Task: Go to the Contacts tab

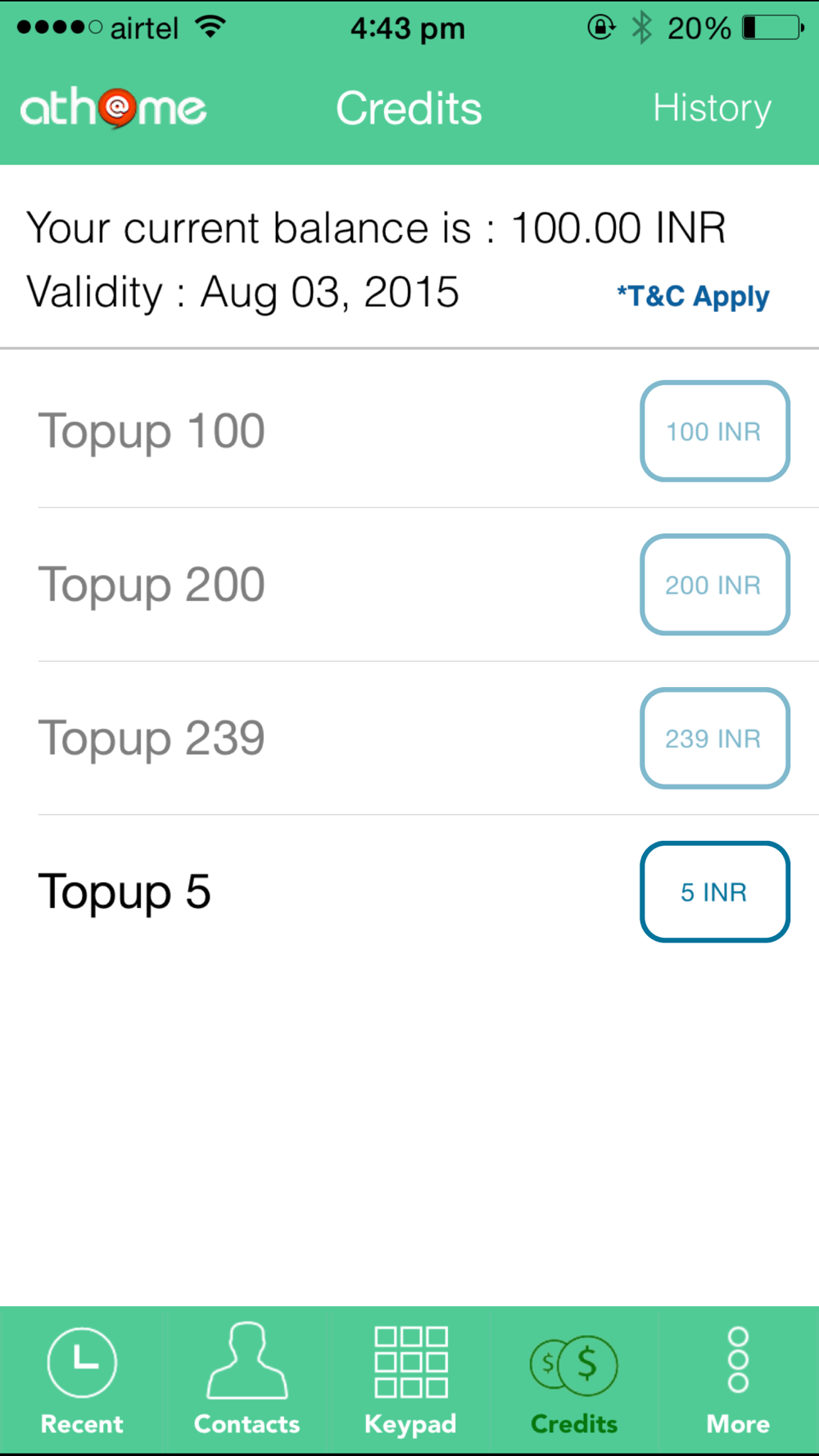Action: (247, 1379)
